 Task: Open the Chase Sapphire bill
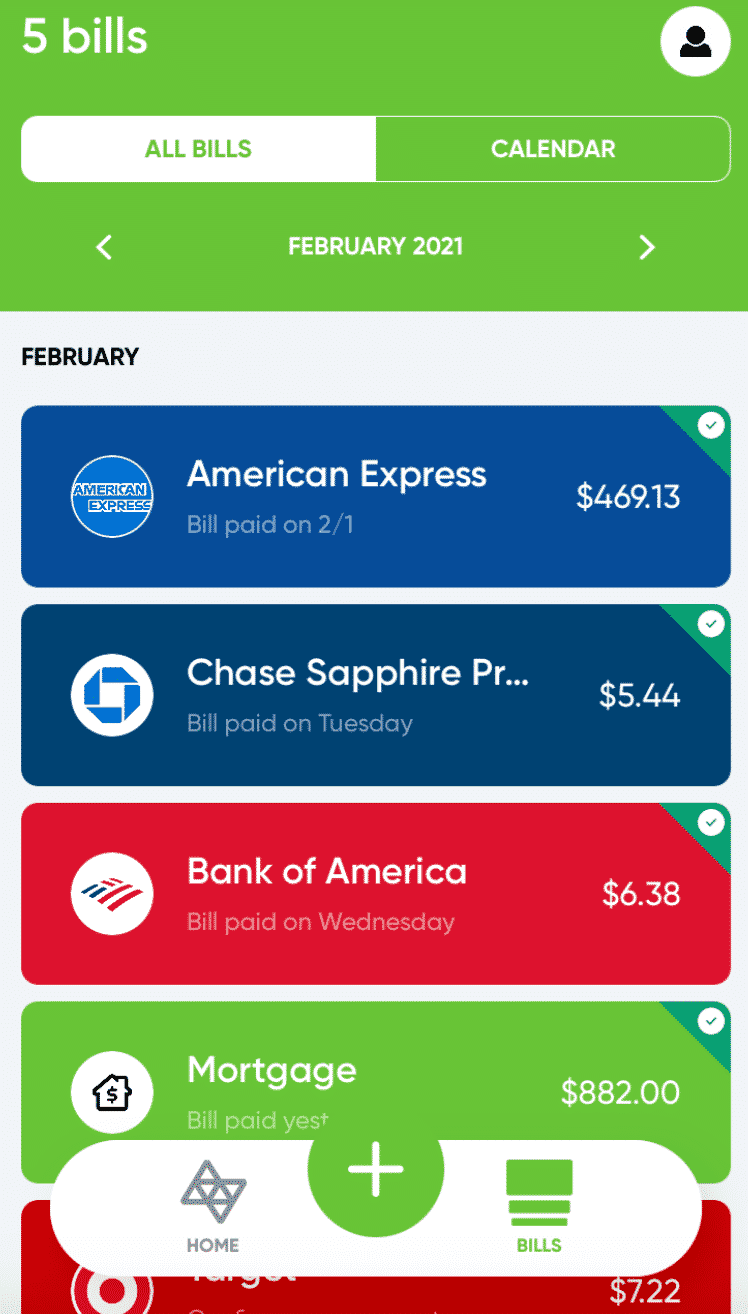tap(376, 695)
